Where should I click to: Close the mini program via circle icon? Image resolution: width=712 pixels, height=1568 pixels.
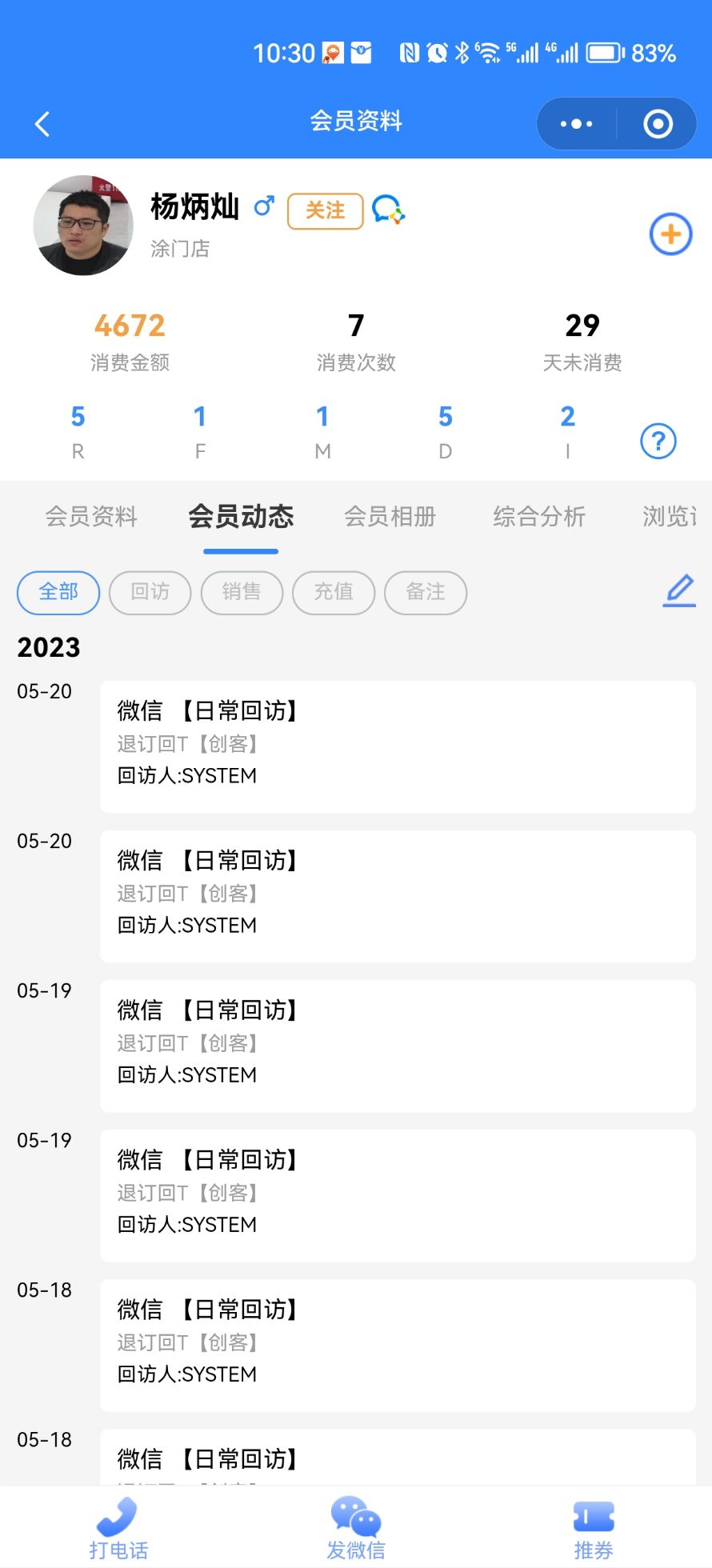658,124
